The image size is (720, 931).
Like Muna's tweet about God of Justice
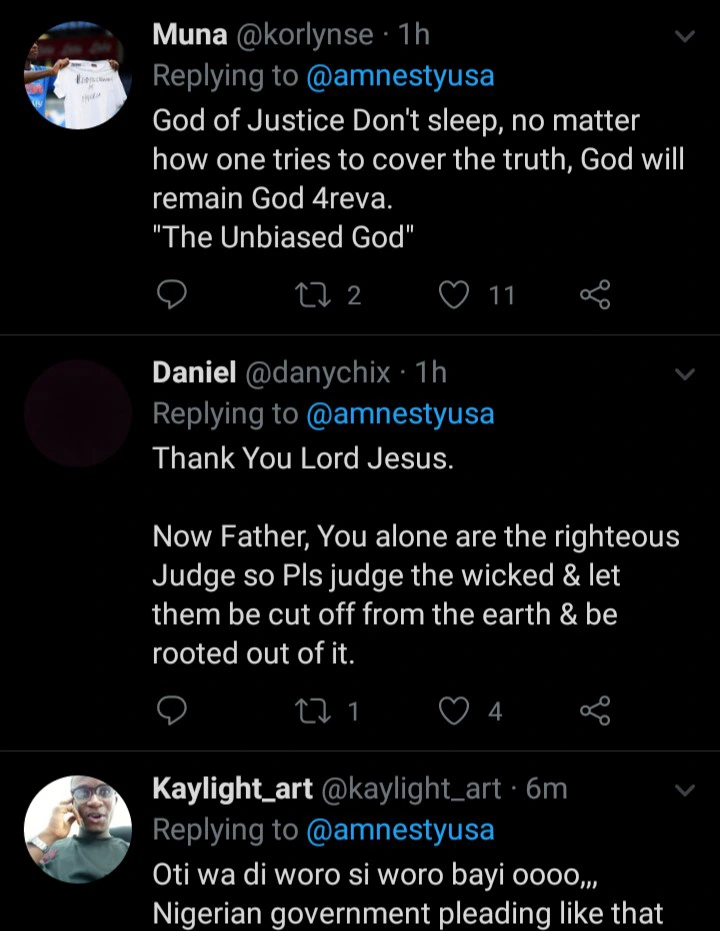456,295
